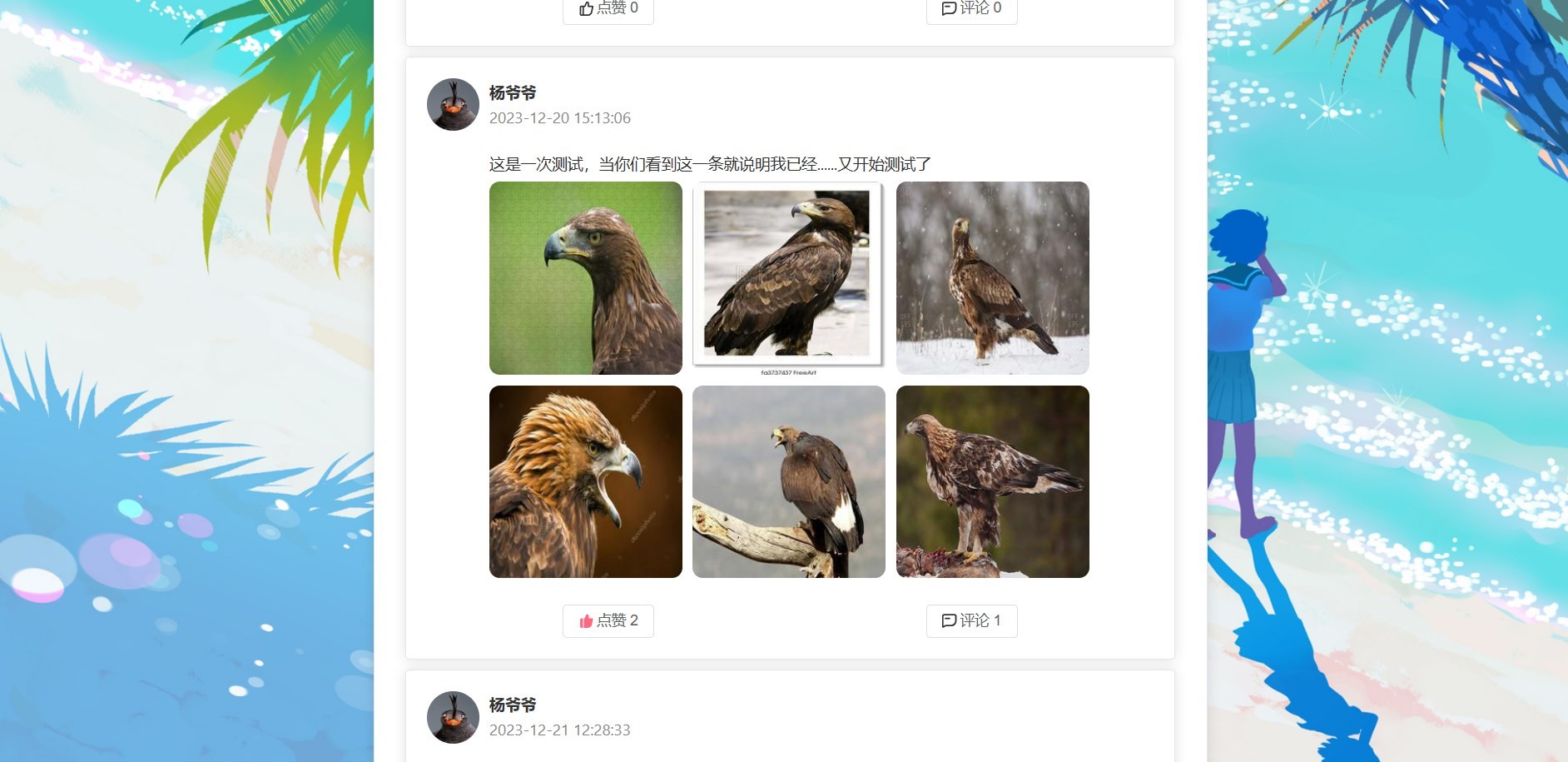Comment on top post via 评论 0
The width and height of the screenshot is (1568, 762).
coord(971,9)
